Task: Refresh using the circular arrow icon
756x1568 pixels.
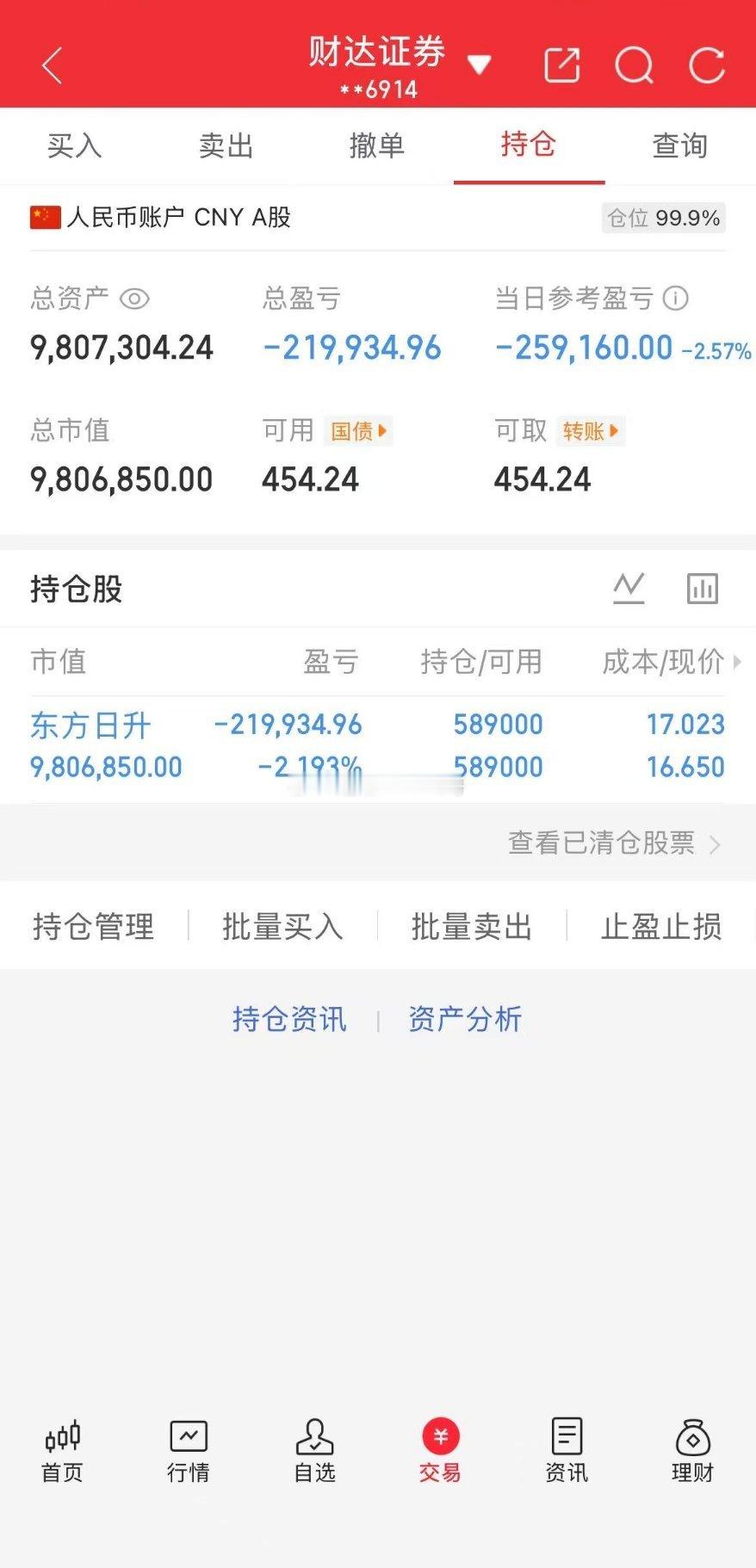Action: pyautogui.click(x=706, y=65)
